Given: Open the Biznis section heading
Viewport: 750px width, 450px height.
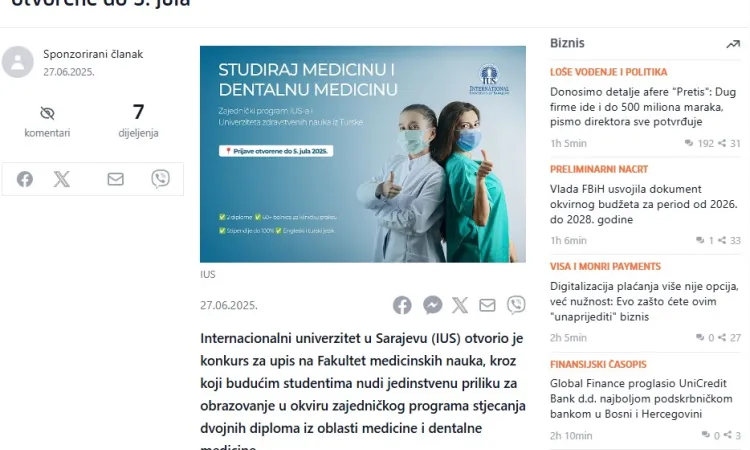Looking at the screenshot, I should pos(567,43).
